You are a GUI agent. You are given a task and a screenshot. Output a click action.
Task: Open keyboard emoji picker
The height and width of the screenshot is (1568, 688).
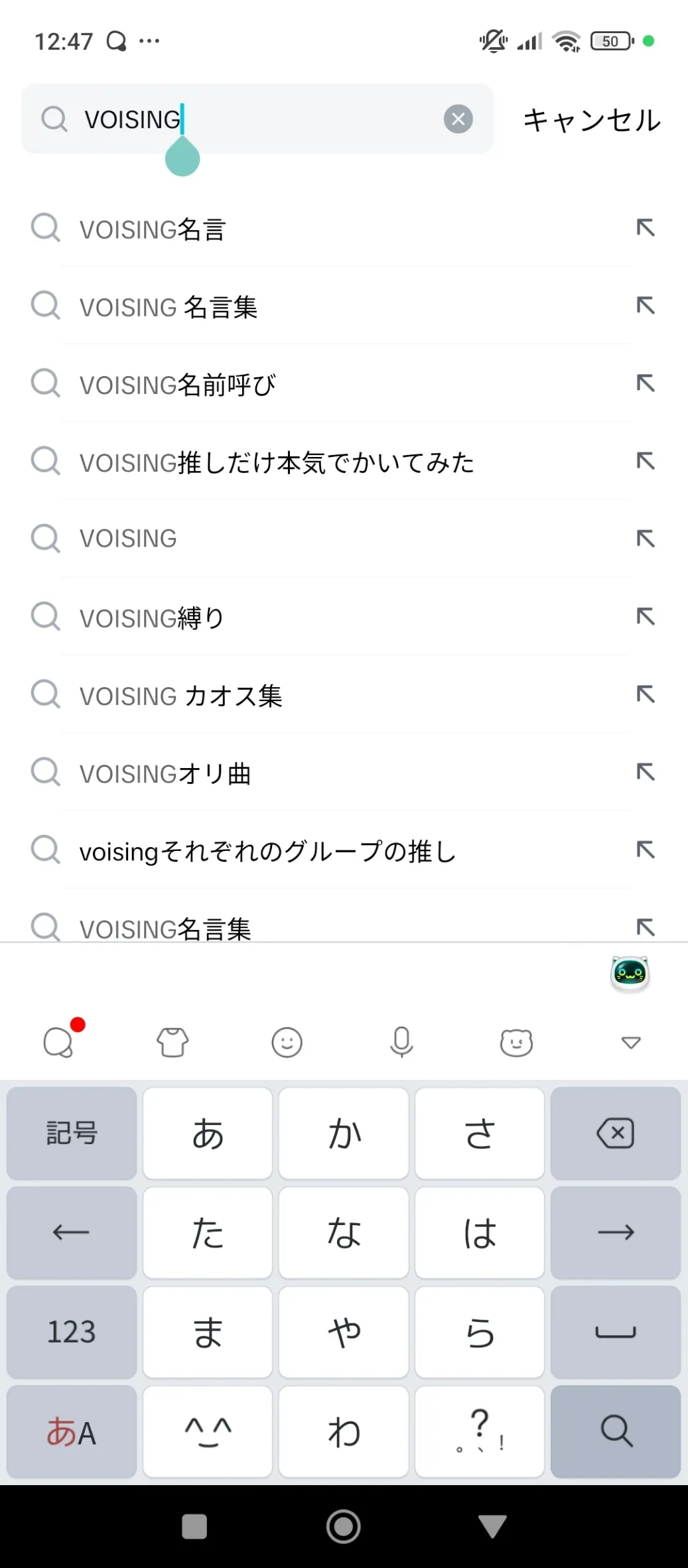pos(287,1042)
